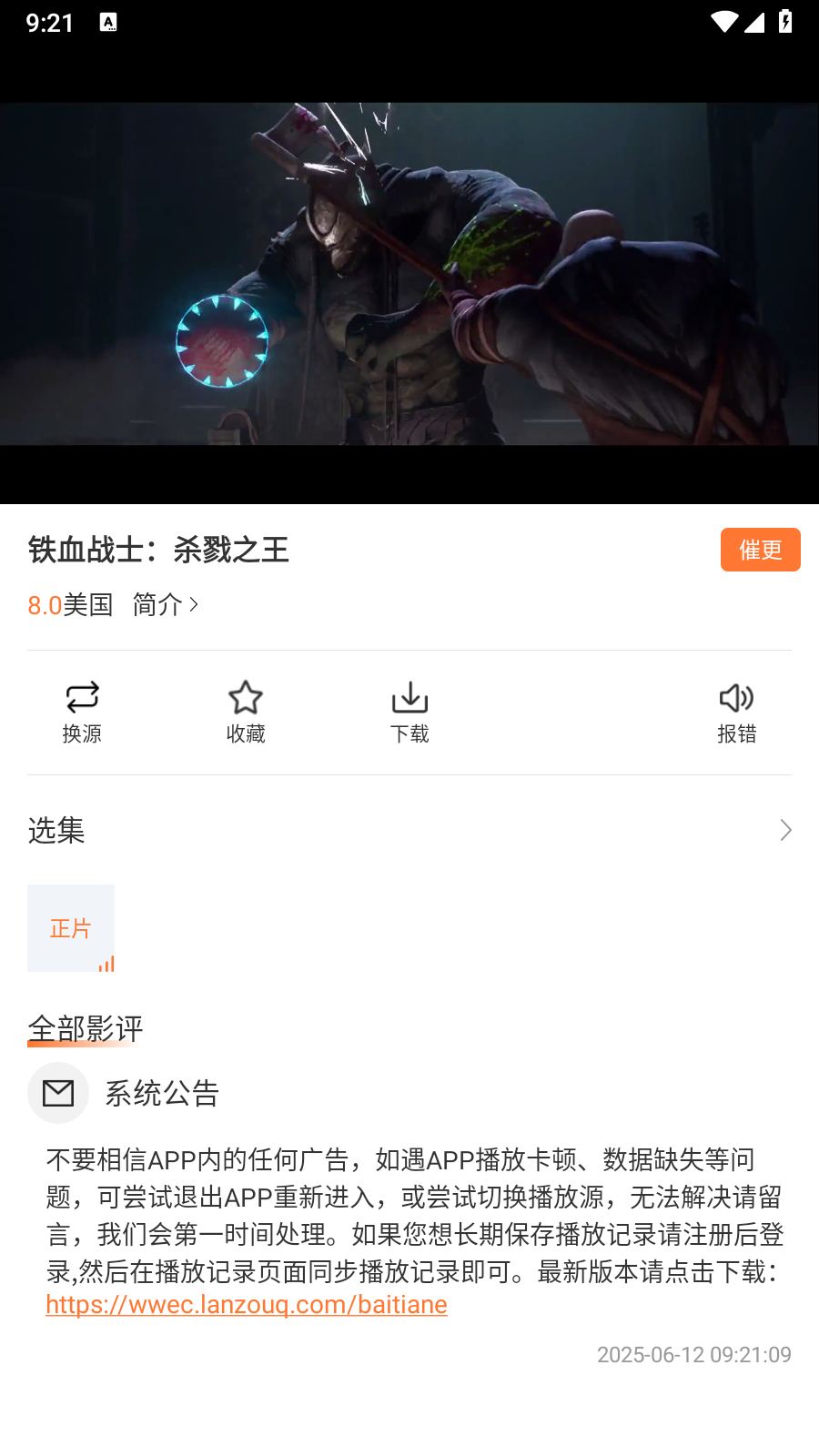Image resolution: width=819 pixels, height=1456 pixels.
Task: Open the 系统公告 mail envelope icon
Action: [57, 1093]
